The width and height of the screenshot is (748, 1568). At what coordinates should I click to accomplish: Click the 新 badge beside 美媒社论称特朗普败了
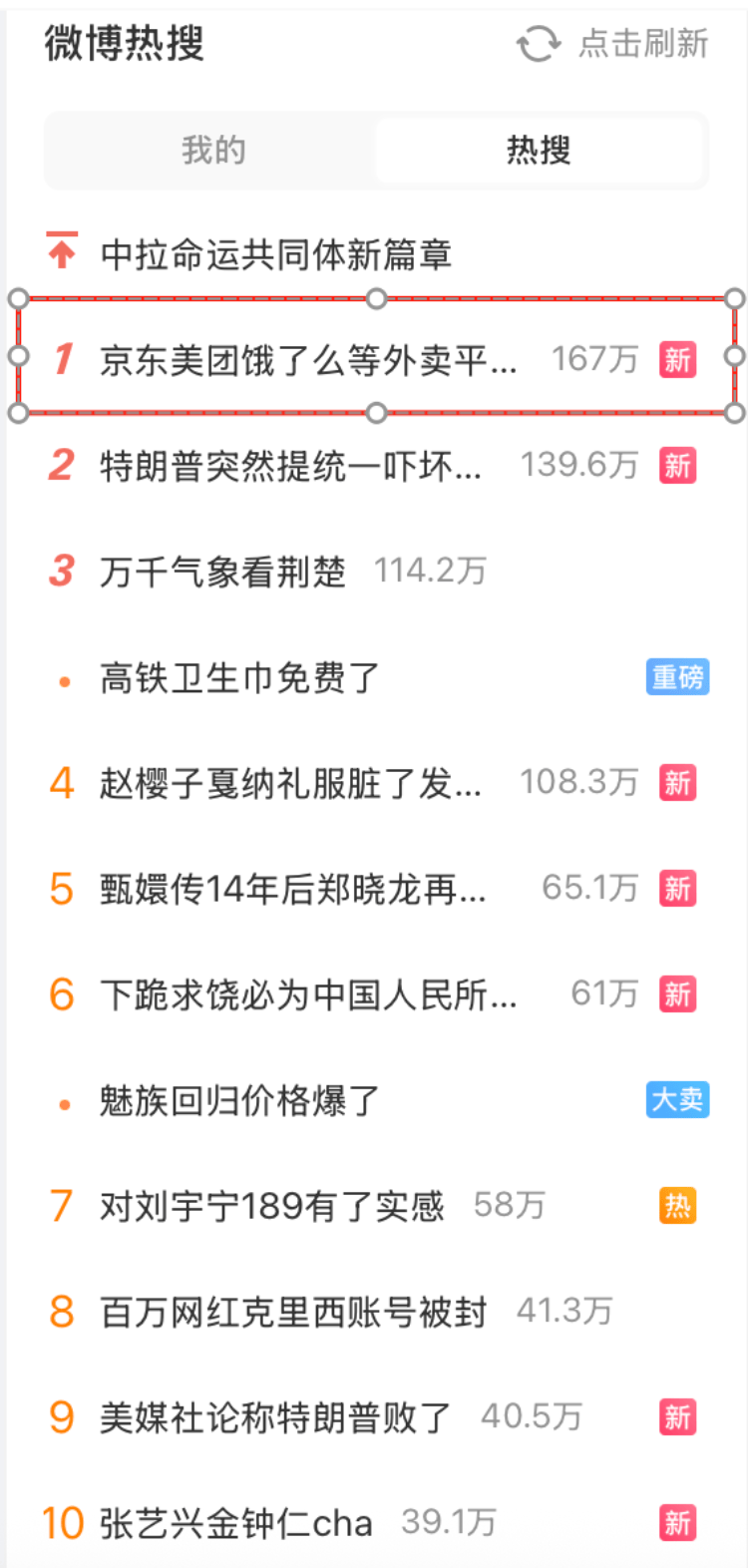(677, 1415)
